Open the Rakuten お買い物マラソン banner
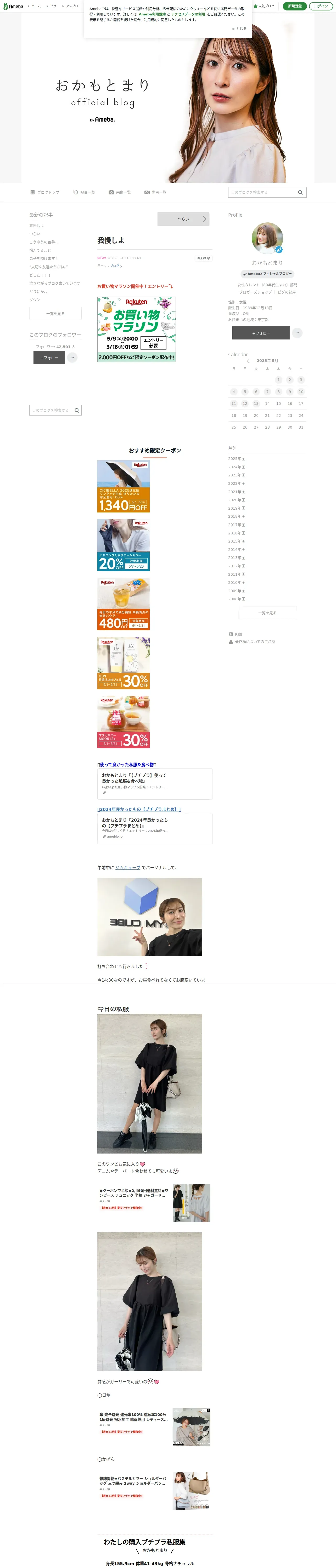 click(x=137, y=329)
